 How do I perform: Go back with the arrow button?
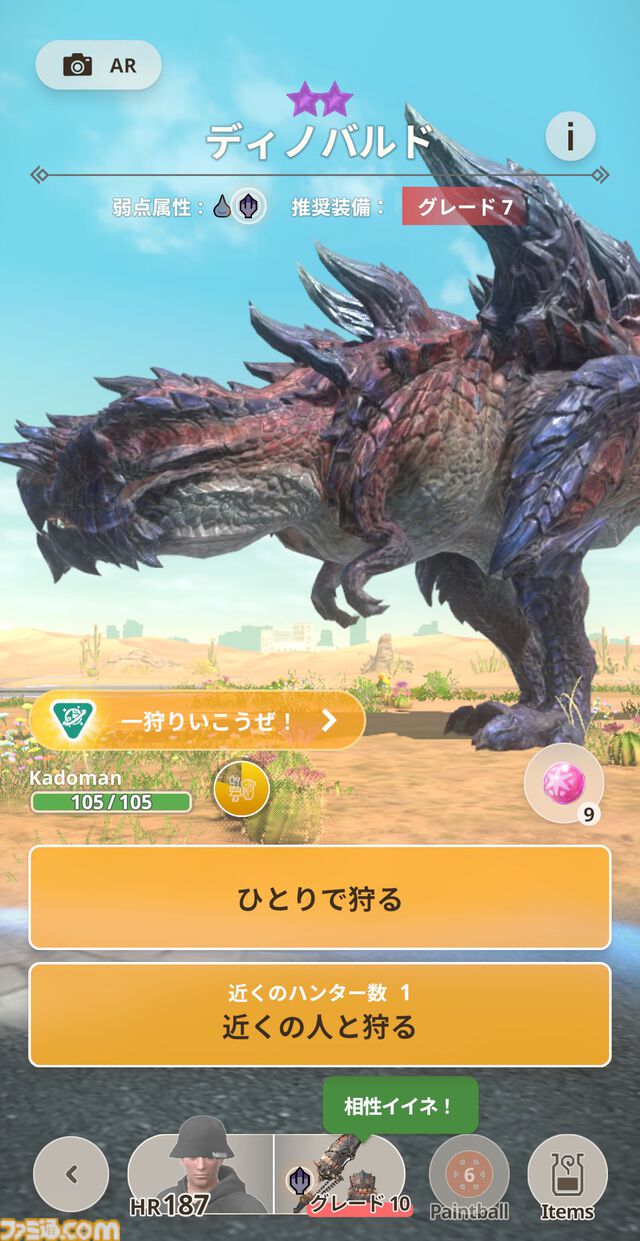71,1174
